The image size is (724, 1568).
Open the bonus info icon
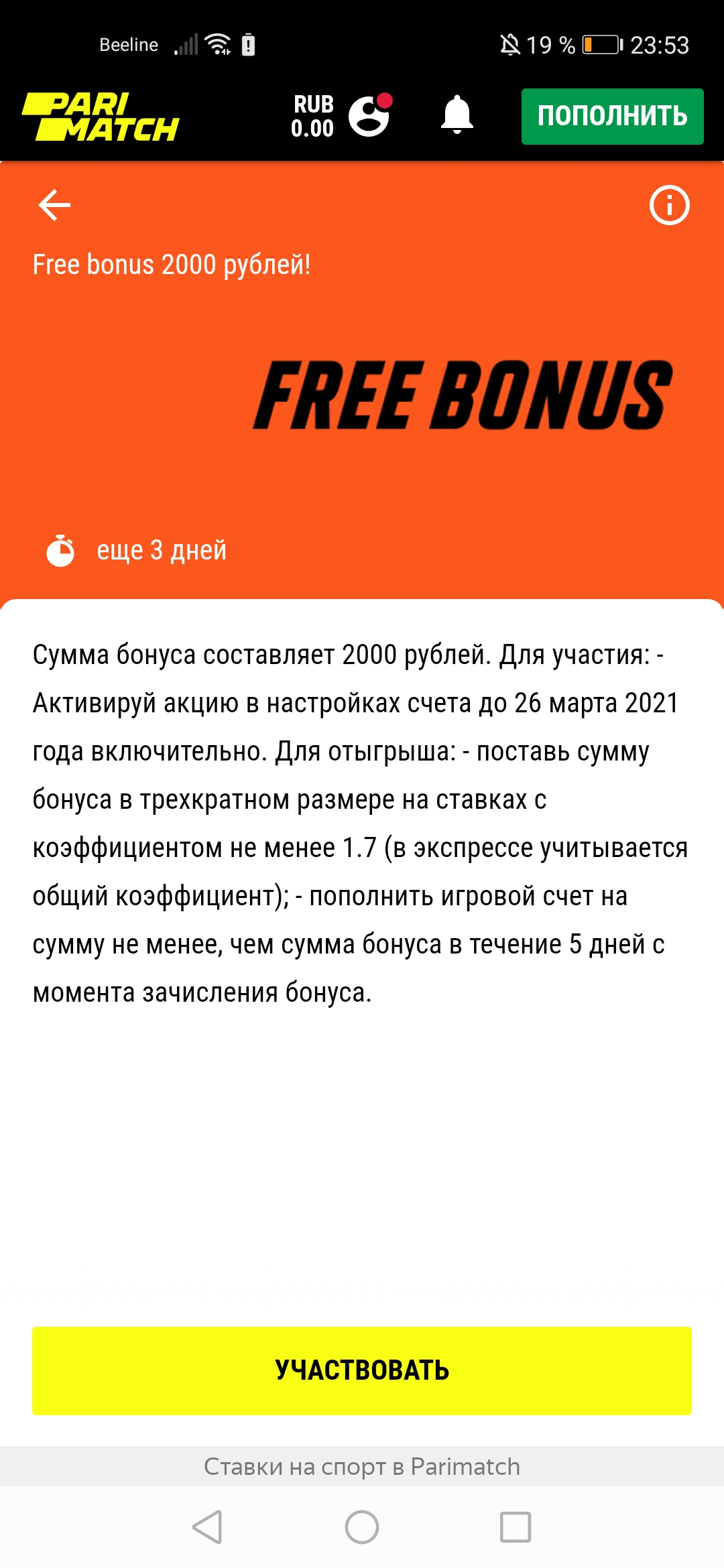point(669,204)
